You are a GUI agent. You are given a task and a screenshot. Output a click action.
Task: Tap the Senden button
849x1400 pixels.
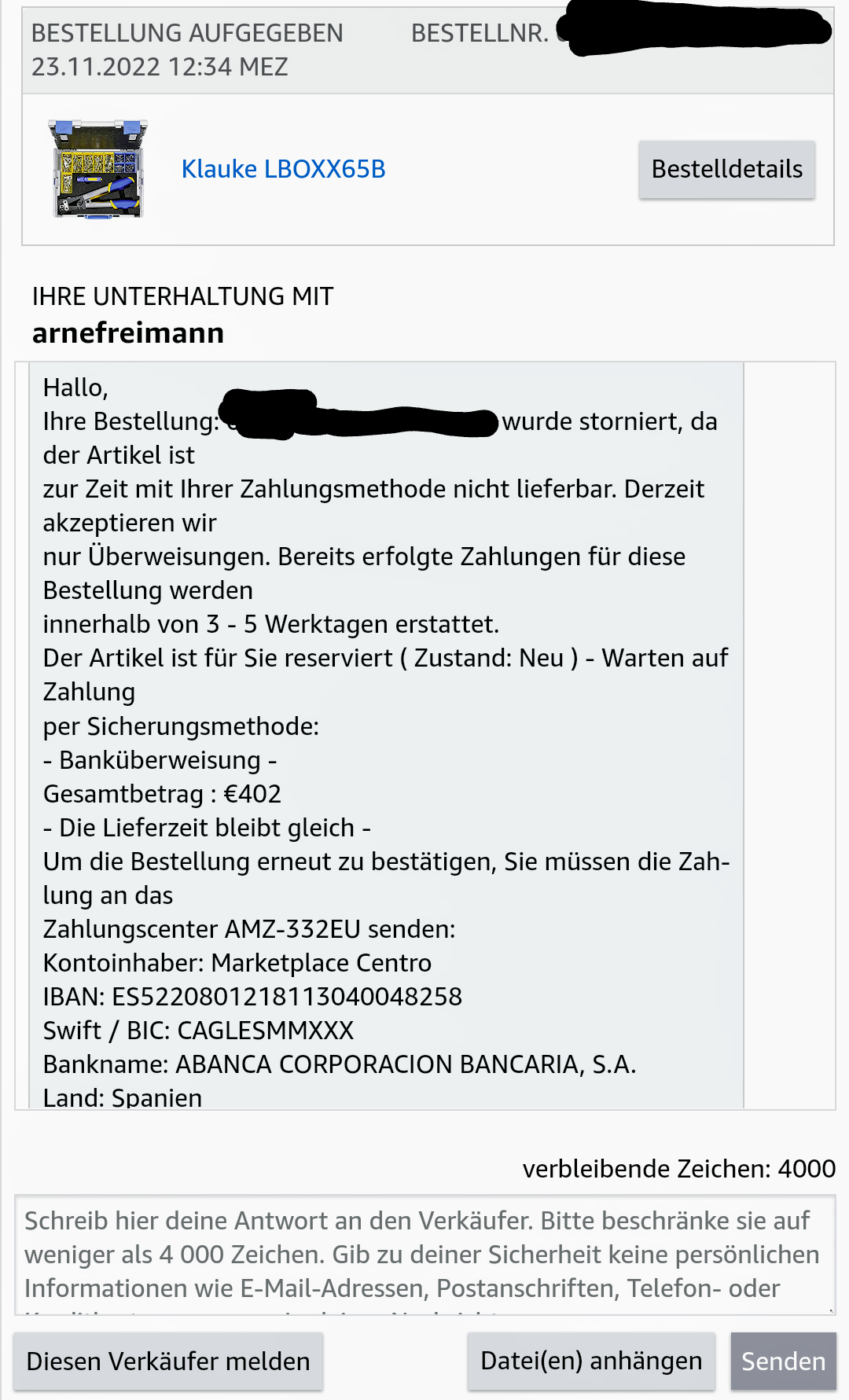click(783, 1361)
